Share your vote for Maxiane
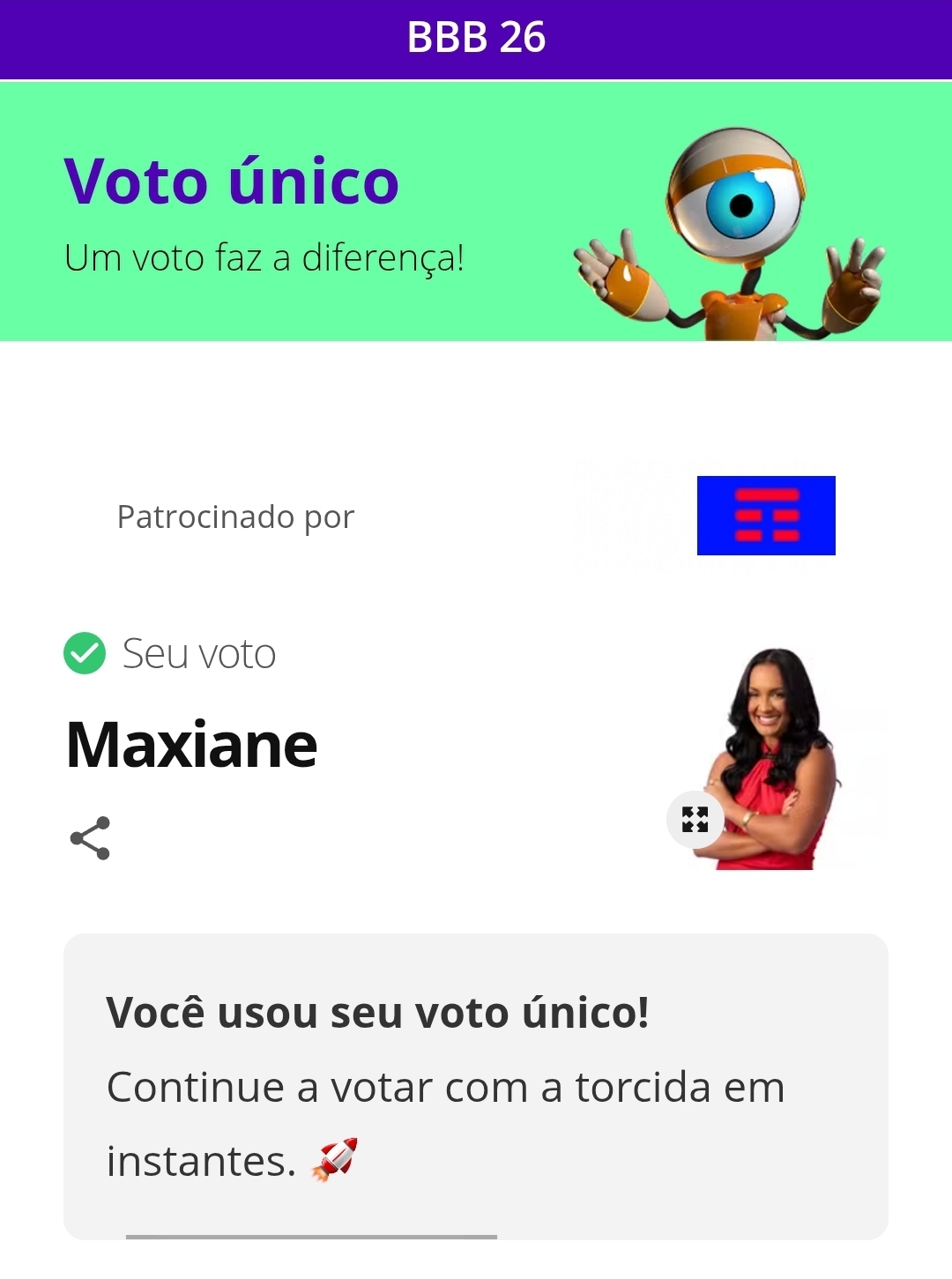952x1279 pixels. [x=90, y=838]
